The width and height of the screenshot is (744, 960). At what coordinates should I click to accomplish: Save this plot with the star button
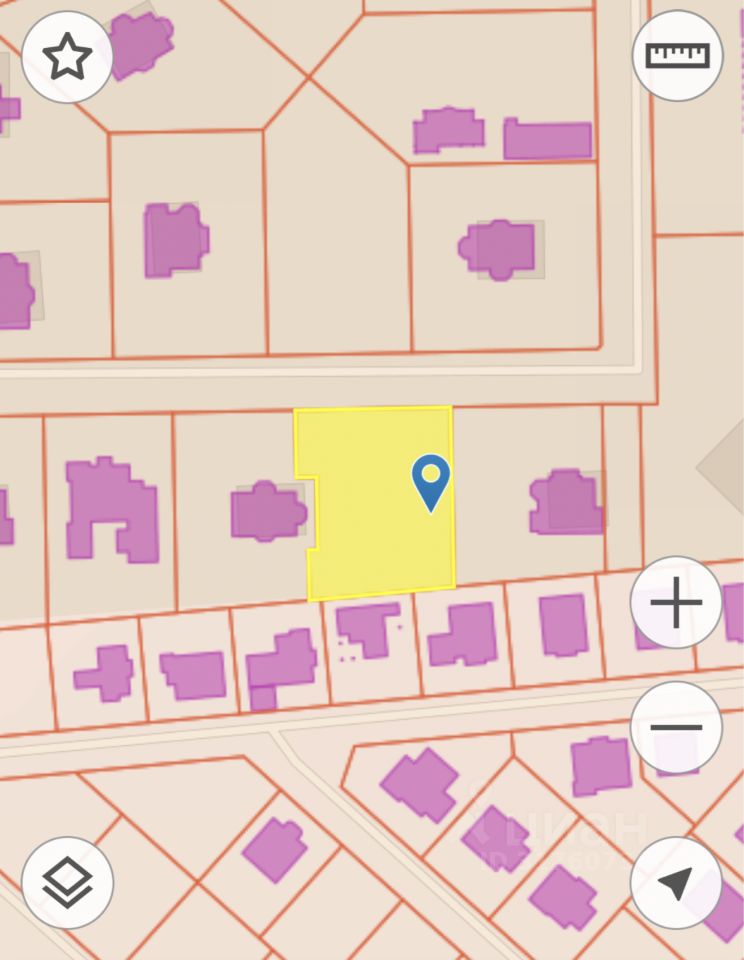[x=67, y=57]
